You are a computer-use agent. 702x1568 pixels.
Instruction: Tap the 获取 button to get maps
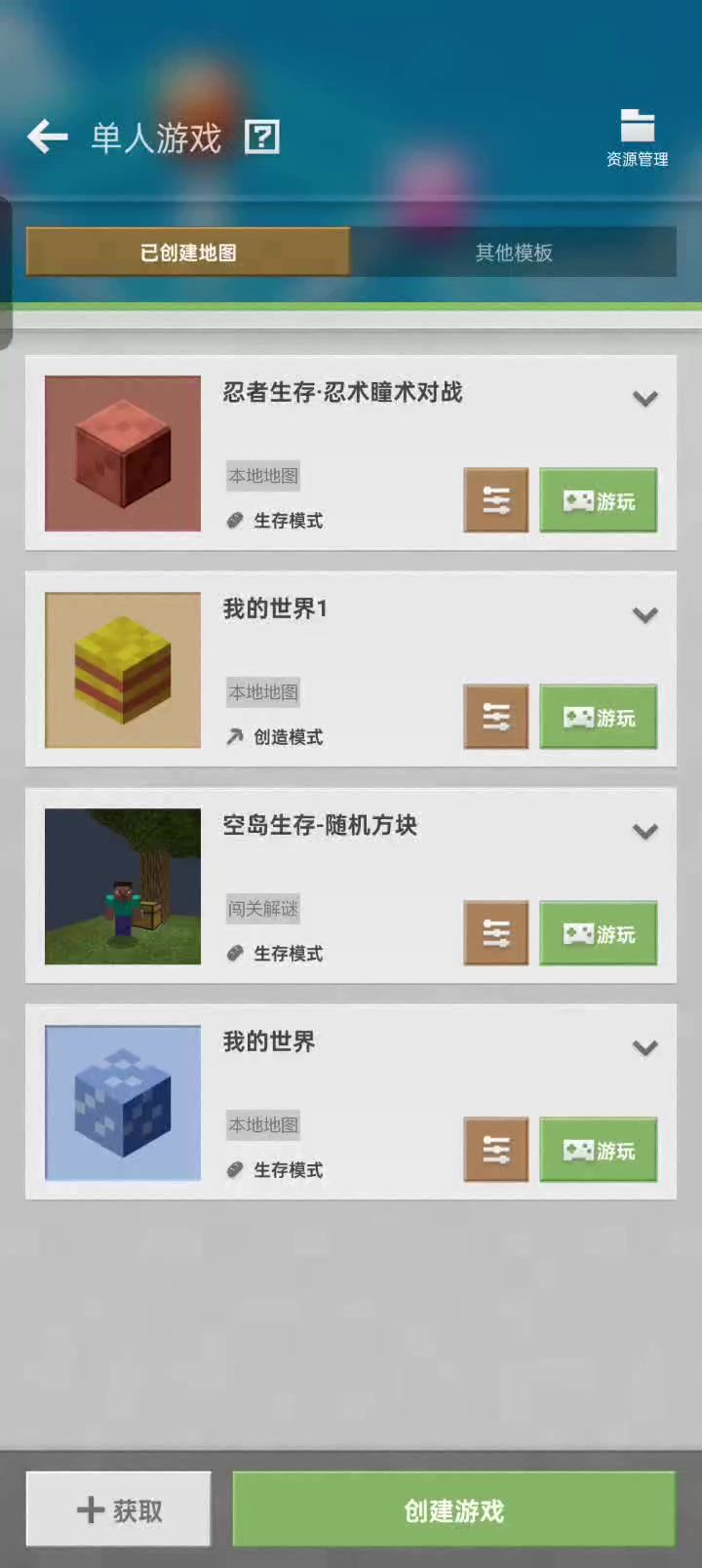119,1509
